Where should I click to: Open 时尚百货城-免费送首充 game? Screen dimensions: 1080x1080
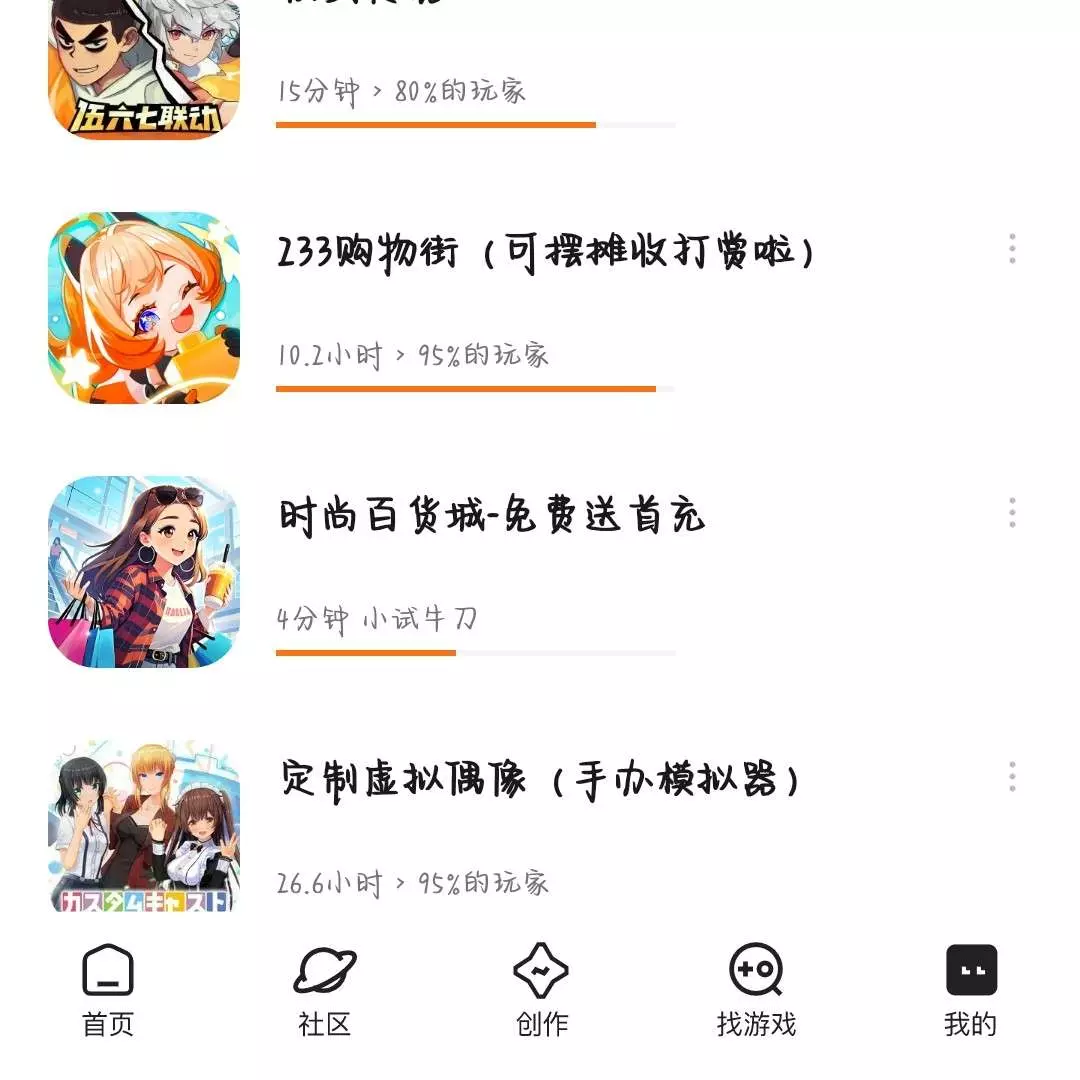coord(491,517)
